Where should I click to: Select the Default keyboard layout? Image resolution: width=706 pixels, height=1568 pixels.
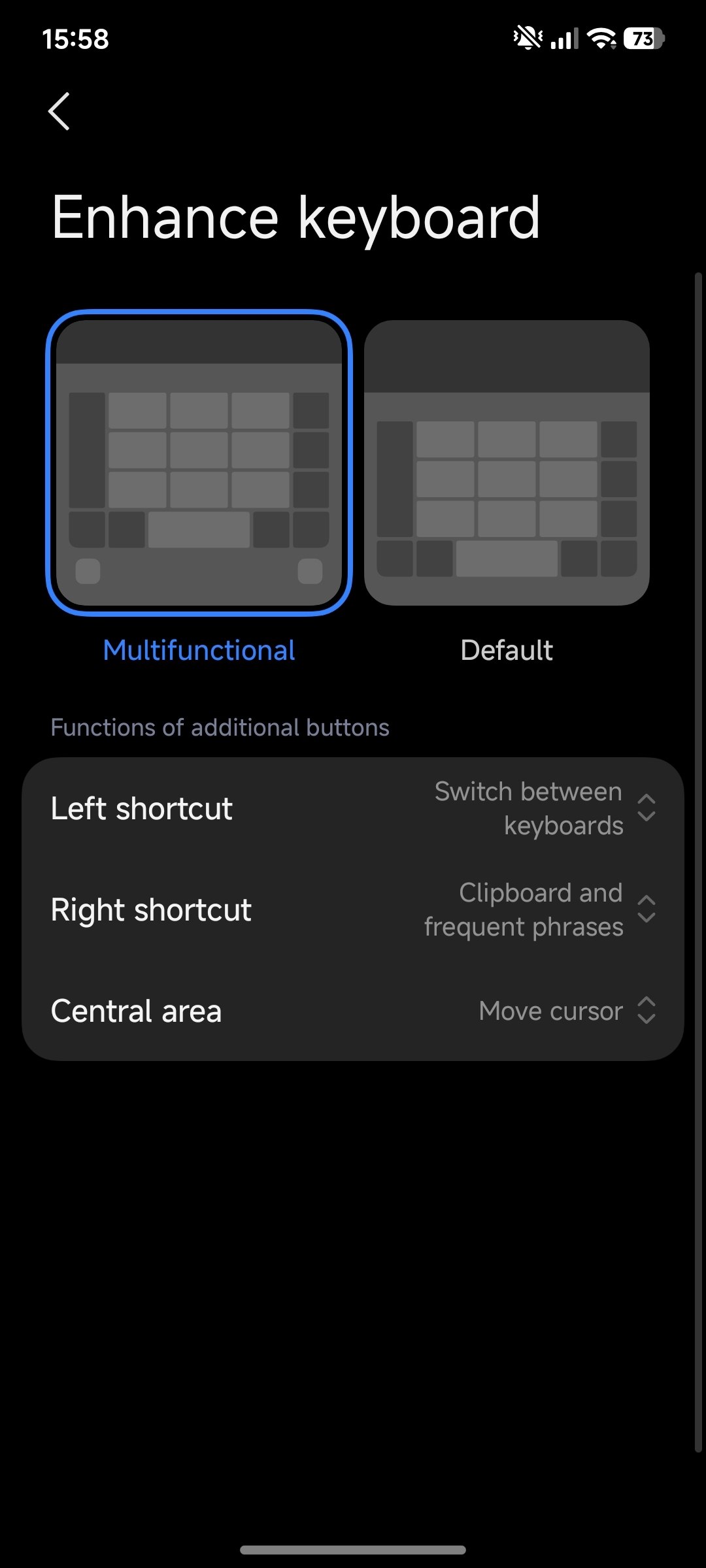pyautogui.click(x=507, y=463)
